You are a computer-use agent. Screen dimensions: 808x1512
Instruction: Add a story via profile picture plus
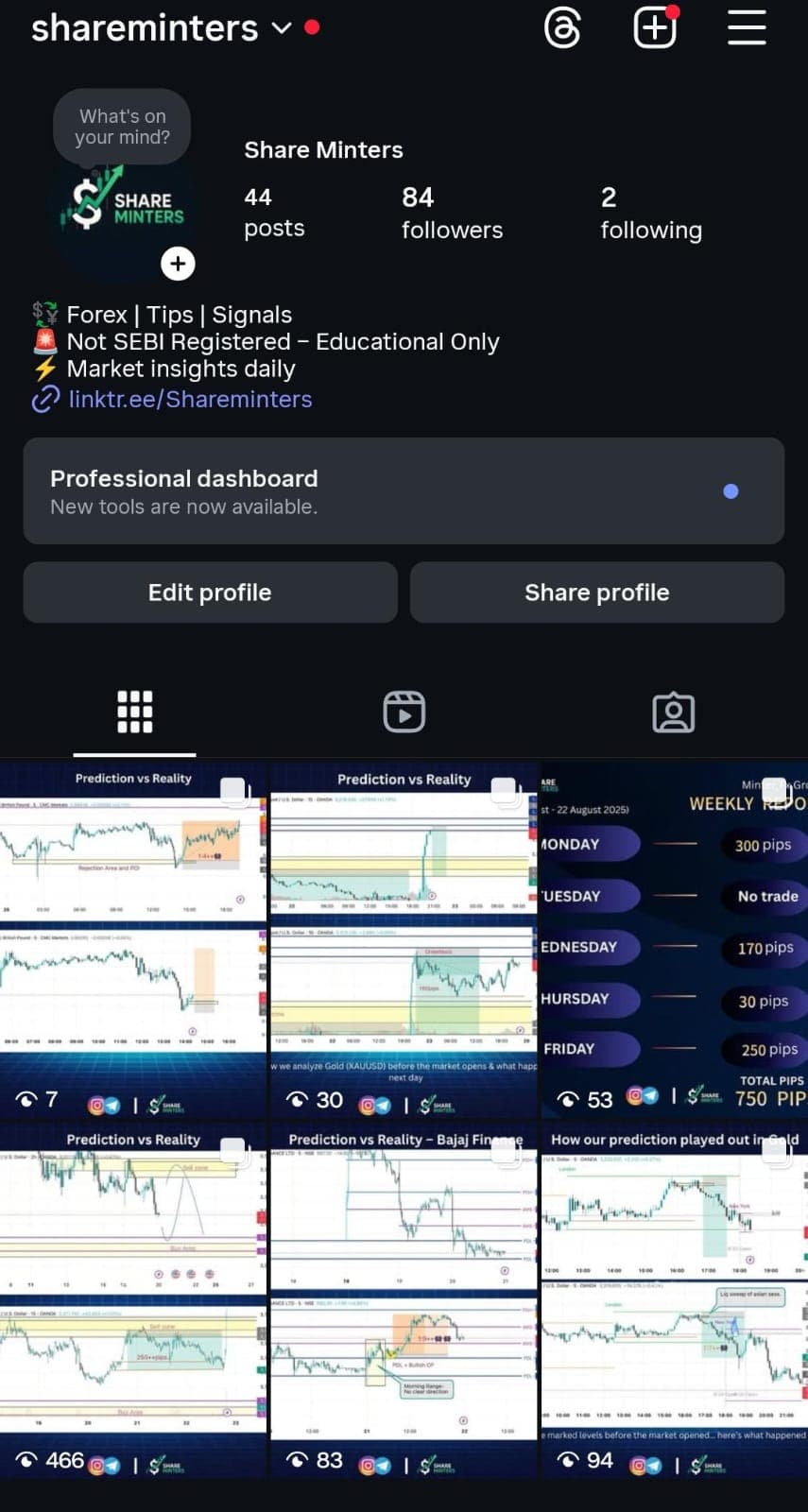[178, 264]
